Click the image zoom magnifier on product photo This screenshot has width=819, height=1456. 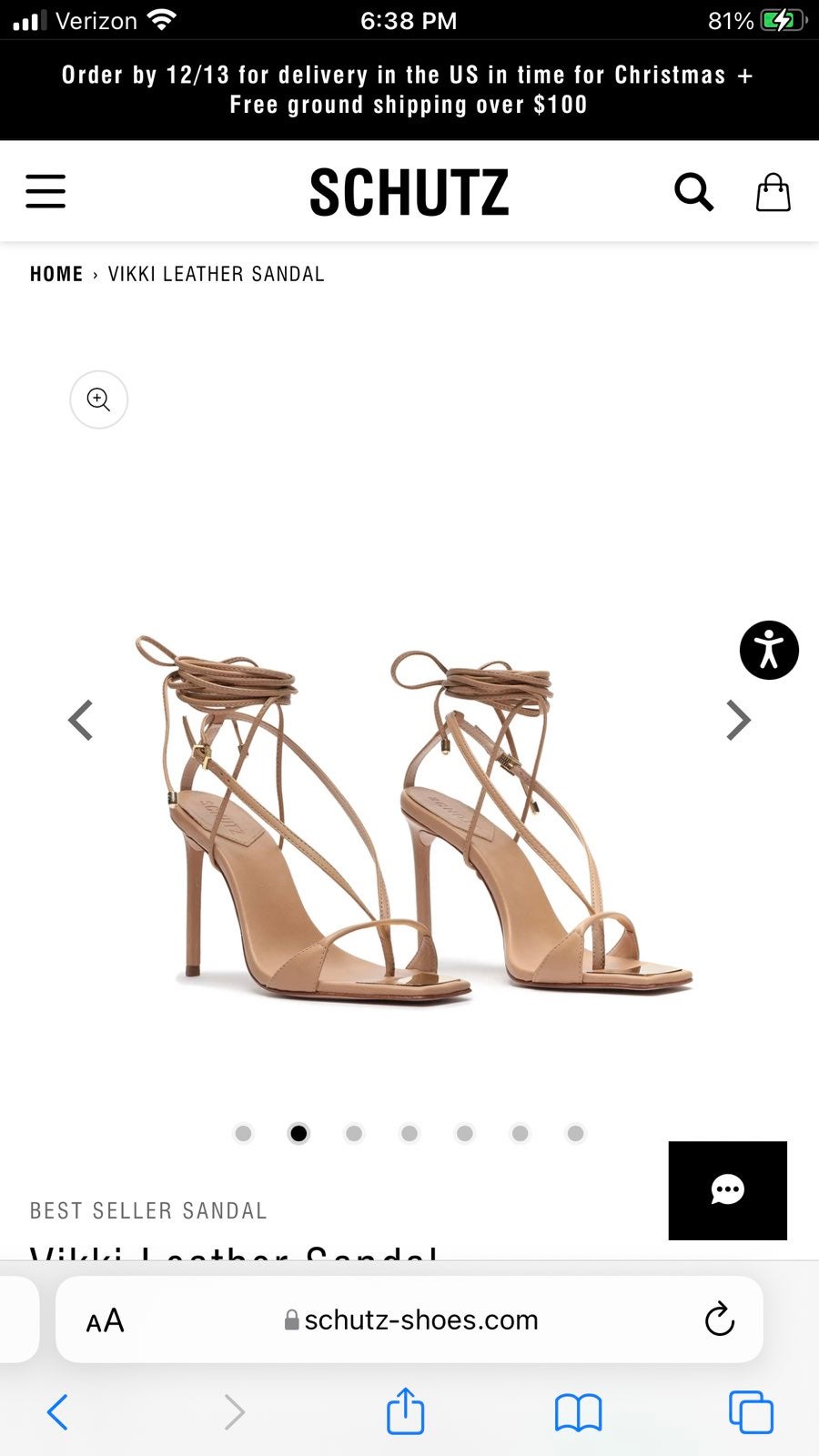pyautogui.click(x=98, y=399)
